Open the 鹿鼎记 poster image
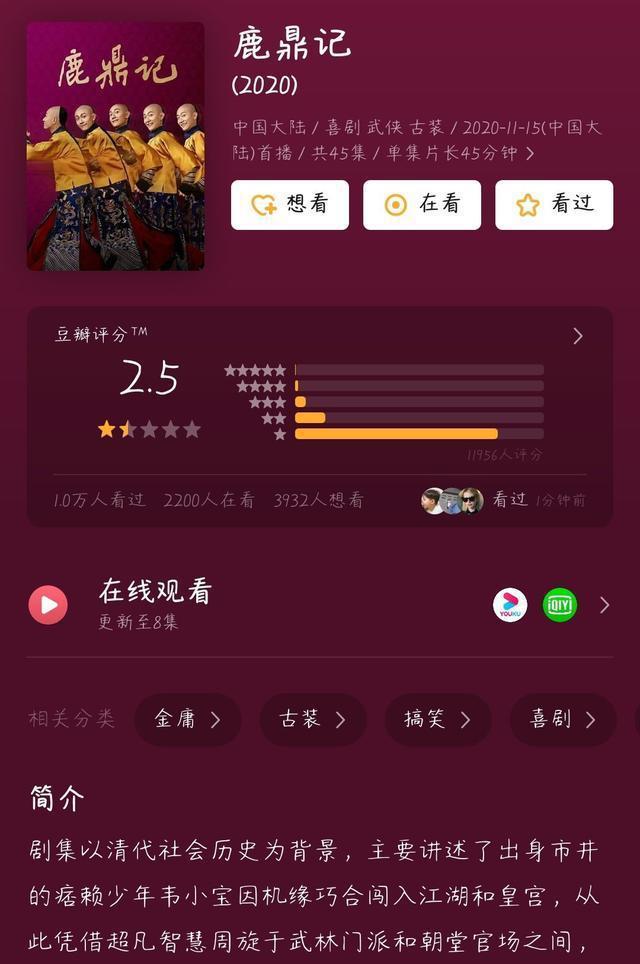Viewport: 640px width, 964px height. 115,146
